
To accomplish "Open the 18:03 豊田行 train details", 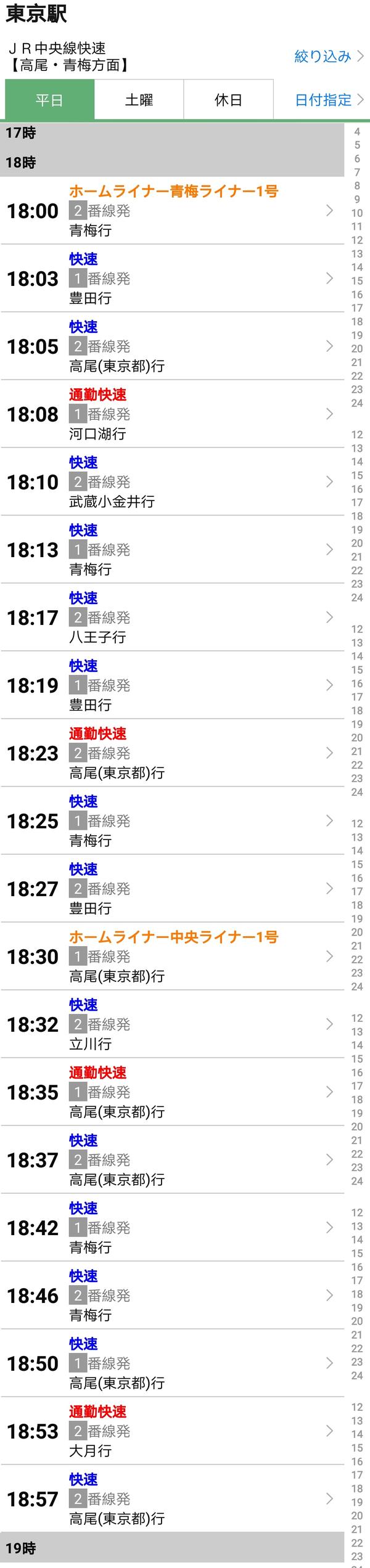I will click(x=171, y=279).
